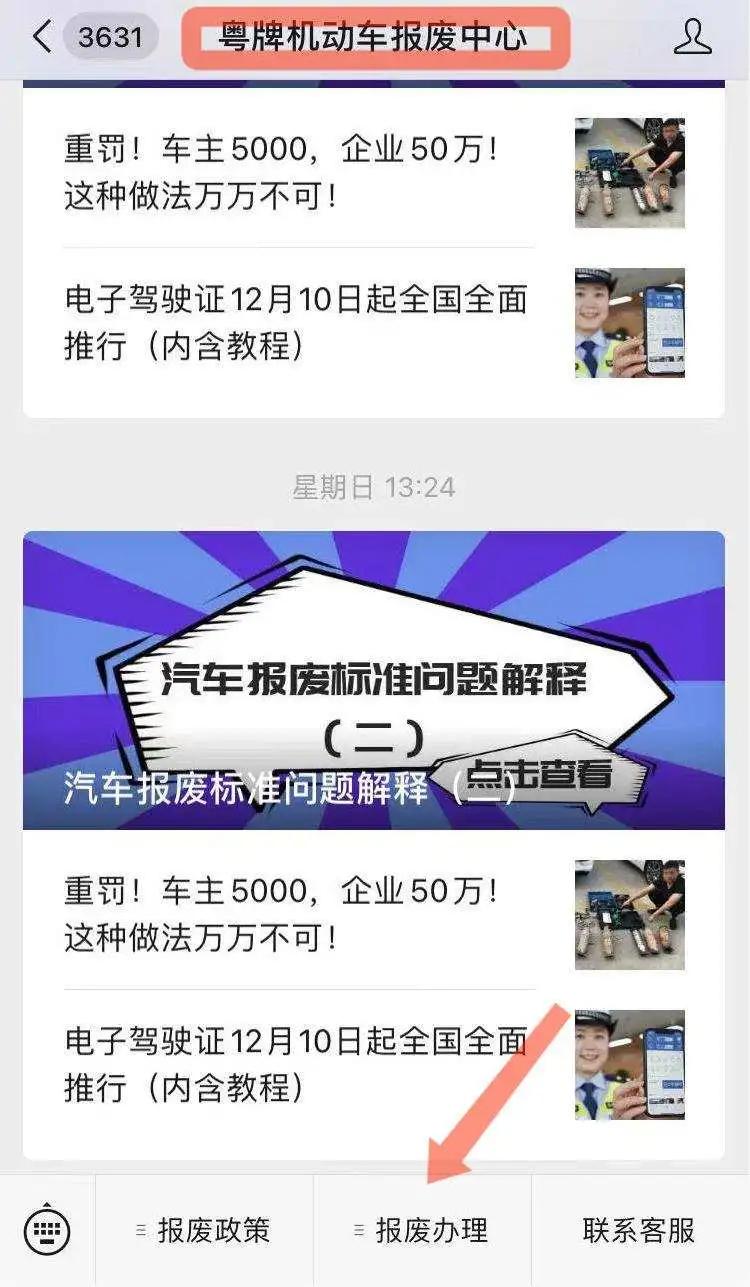
Task: Expand the 报废政策 bottom menu
Action: (x=213, y=1233)
